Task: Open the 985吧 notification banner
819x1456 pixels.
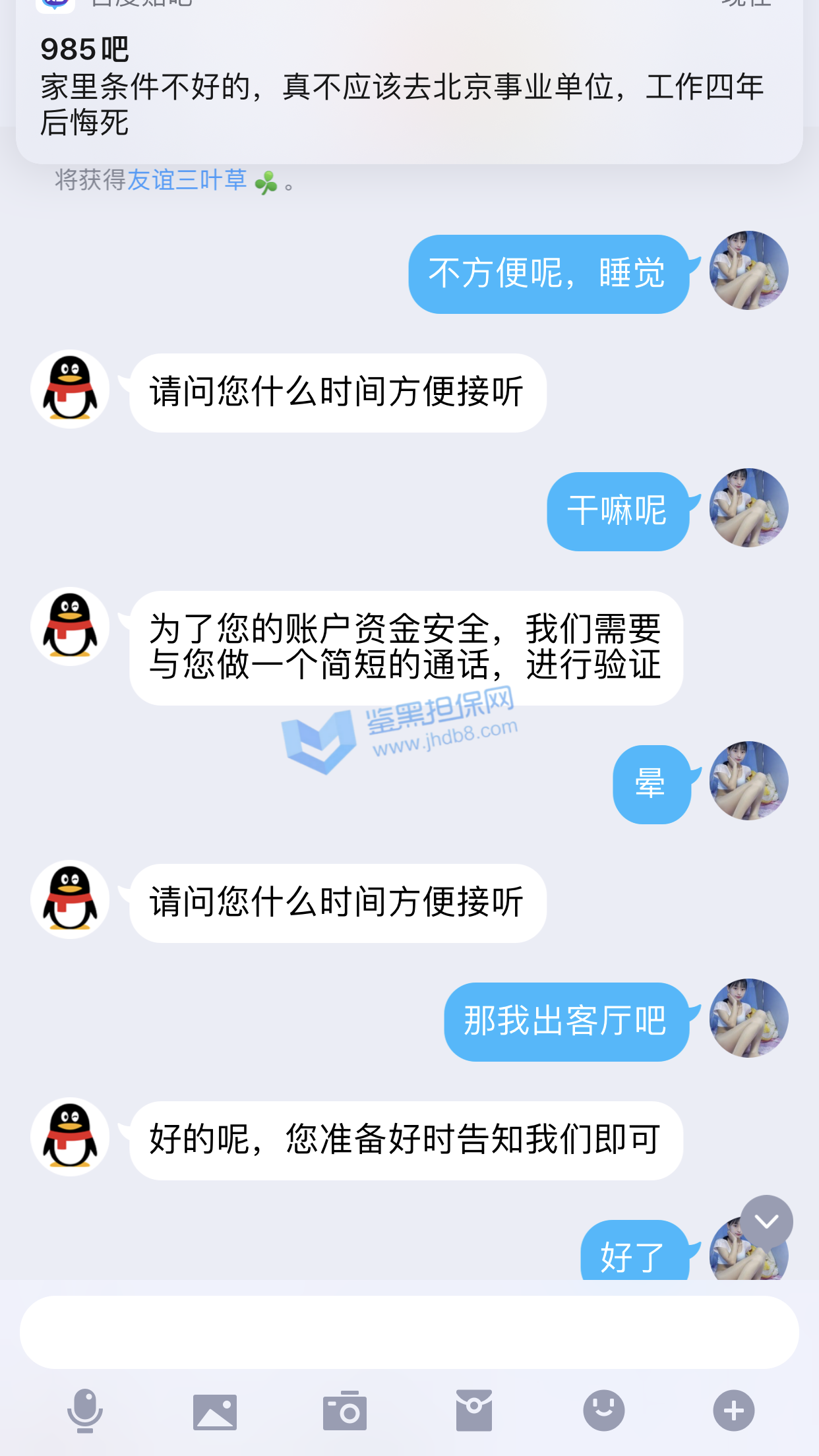Action: [x=409, y=86]
